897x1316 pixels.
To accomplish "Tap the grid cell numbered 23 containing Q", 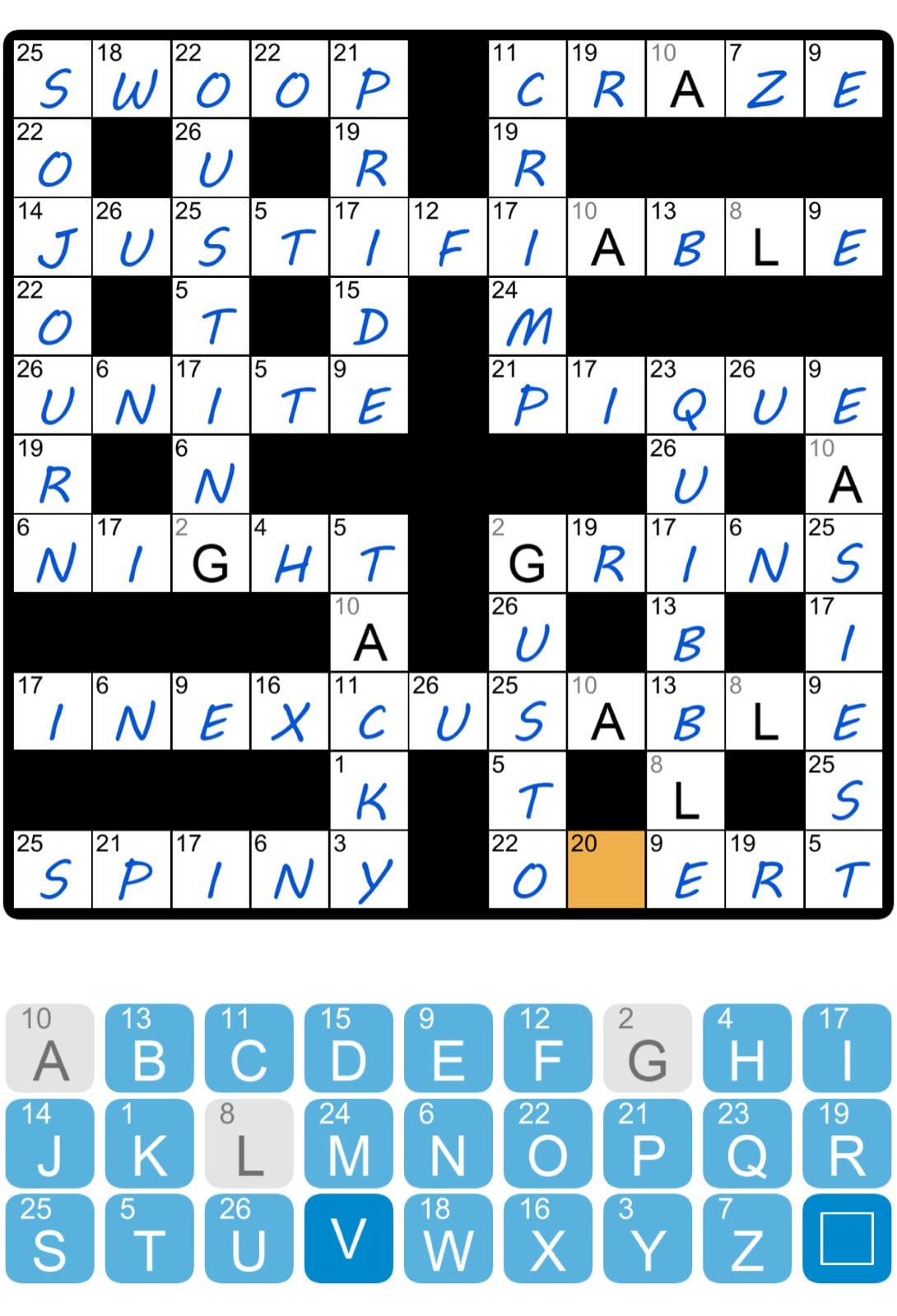I will (x=686, y=396).
